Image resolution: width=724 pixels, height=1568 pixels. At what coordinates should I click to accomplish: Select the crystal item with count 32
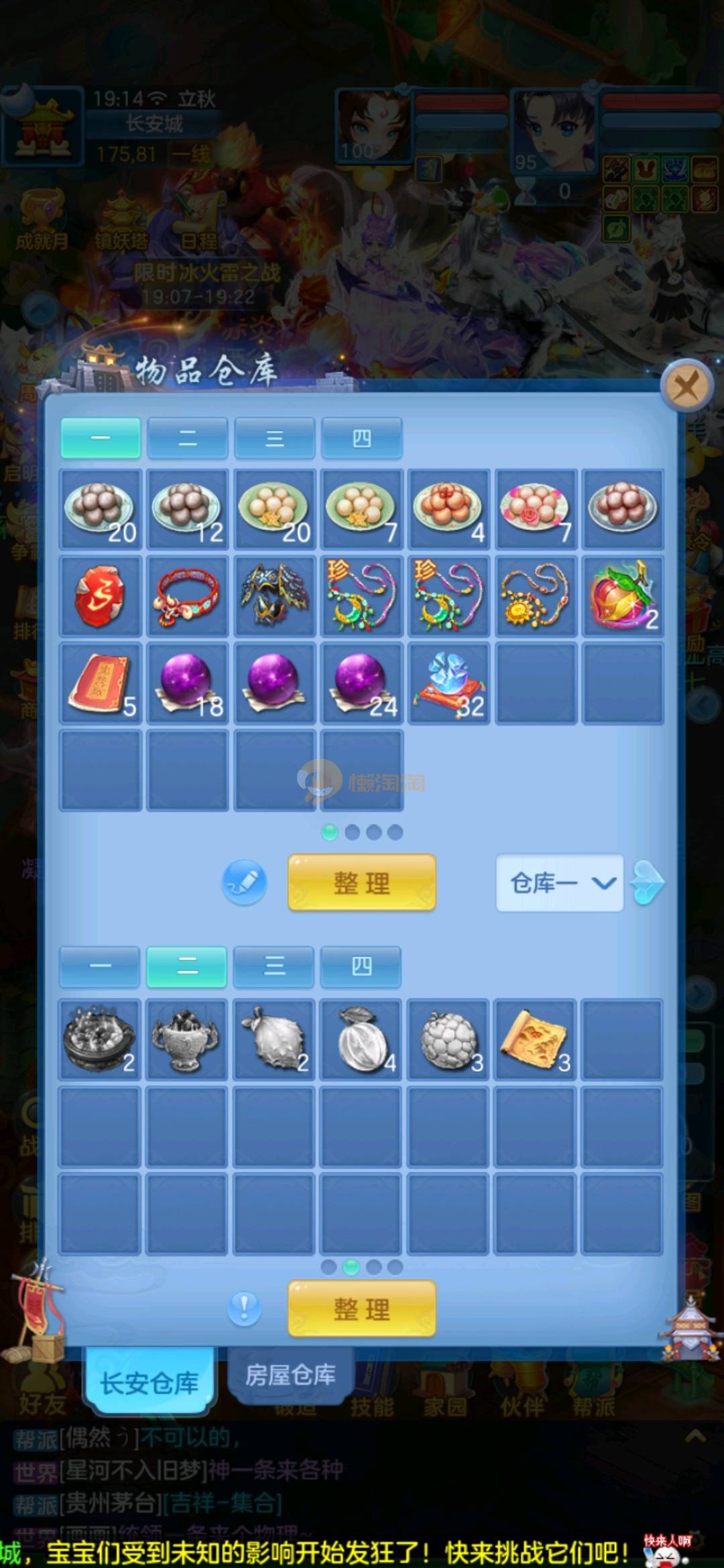449,683
